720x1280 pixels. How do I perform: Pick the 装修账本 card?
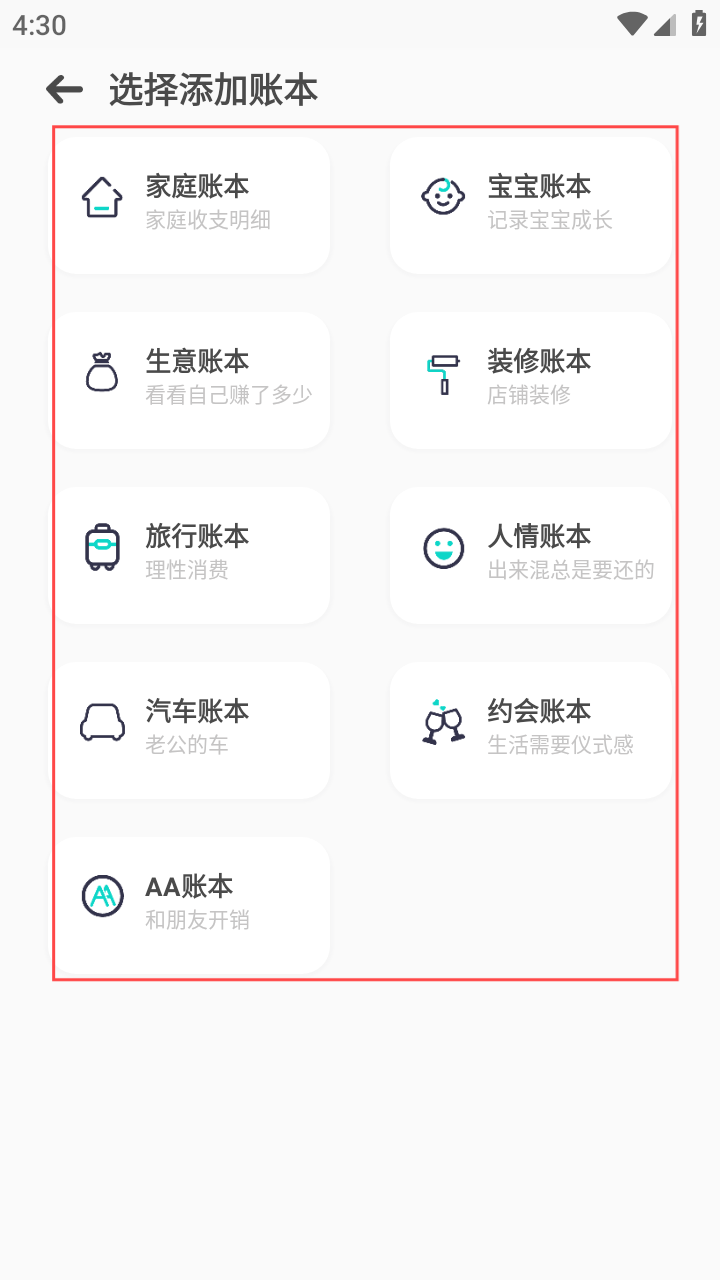pos(530,379)
